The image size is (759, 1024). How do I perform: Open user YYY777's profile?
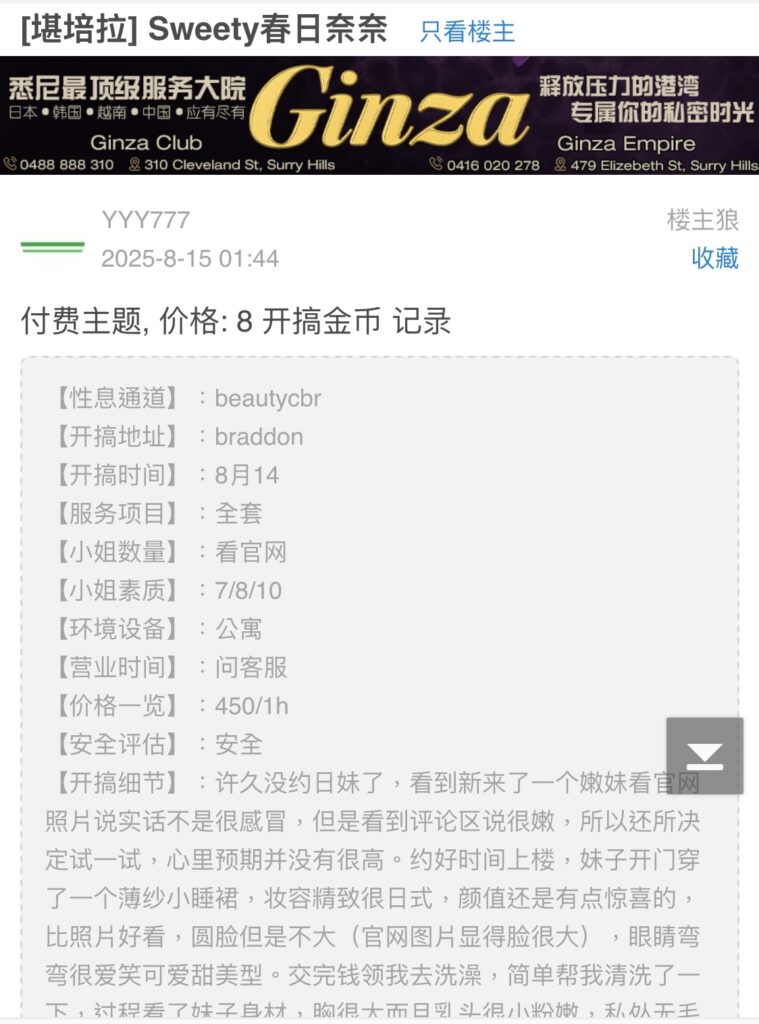tap(145, 220)
